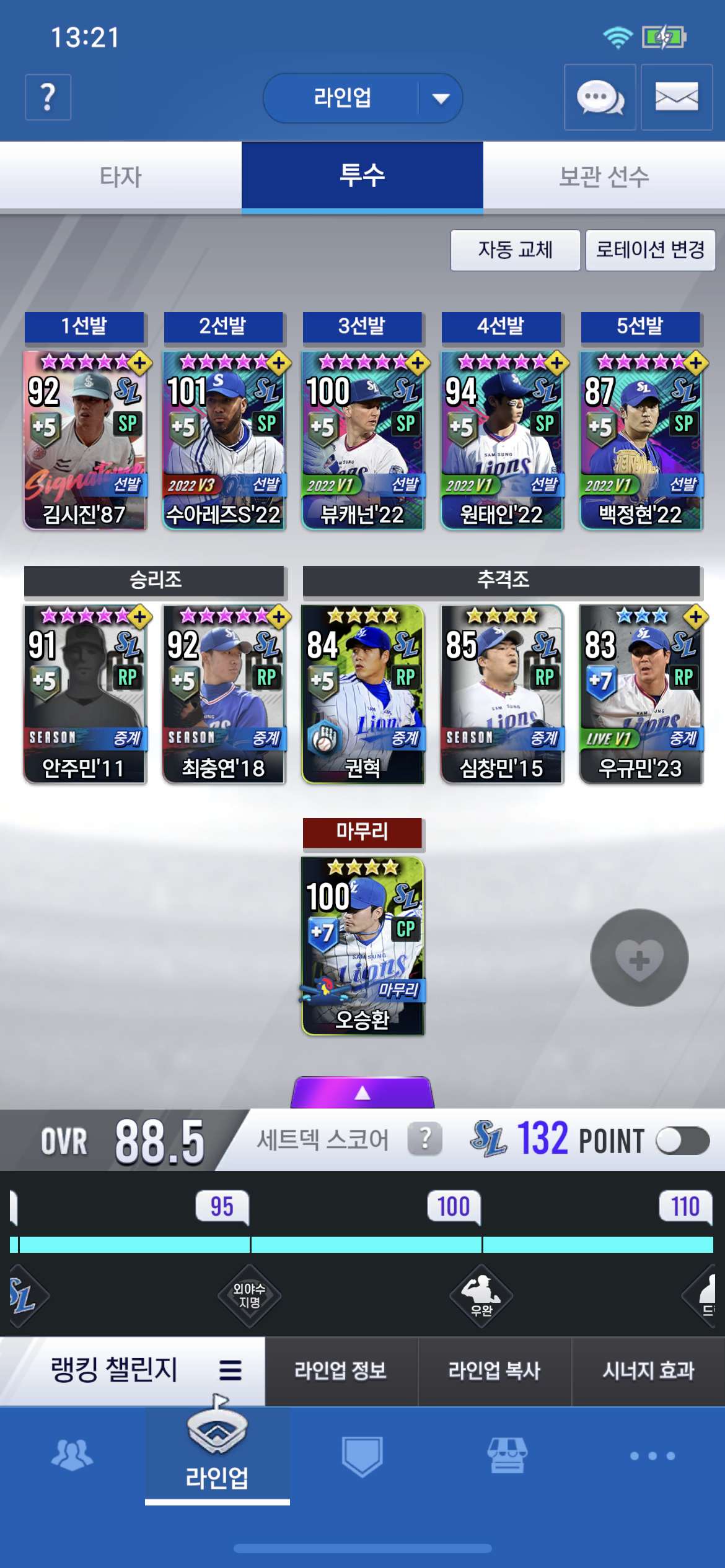Screen dimensions: 725x1568
Task: Select the 우규민'23 reliever card
Action: coord(641,694)
